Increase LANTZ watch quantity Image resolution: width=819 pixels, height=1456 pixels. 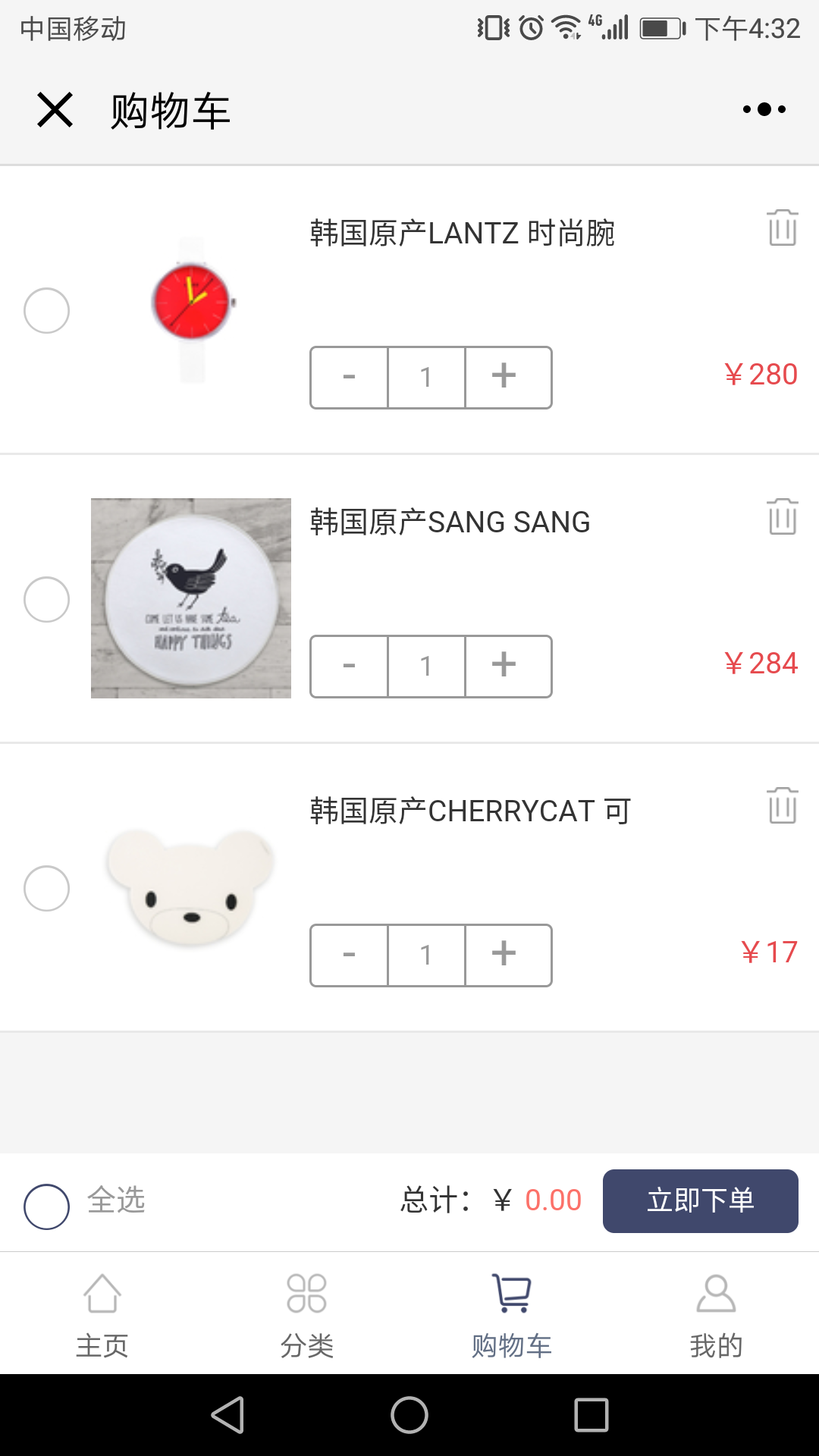click(x=504, y=377)
